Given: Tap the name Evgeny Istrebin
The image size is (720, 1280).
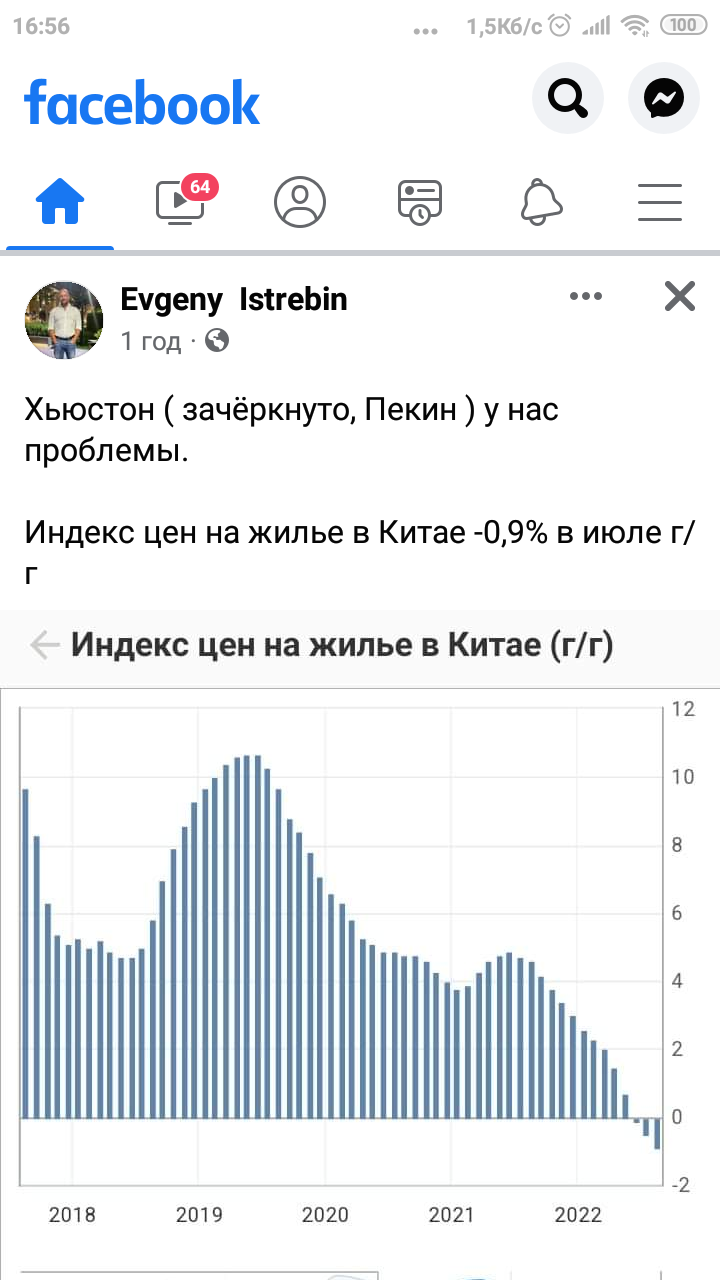Looking at the screenshot, I should click(234, 298).
